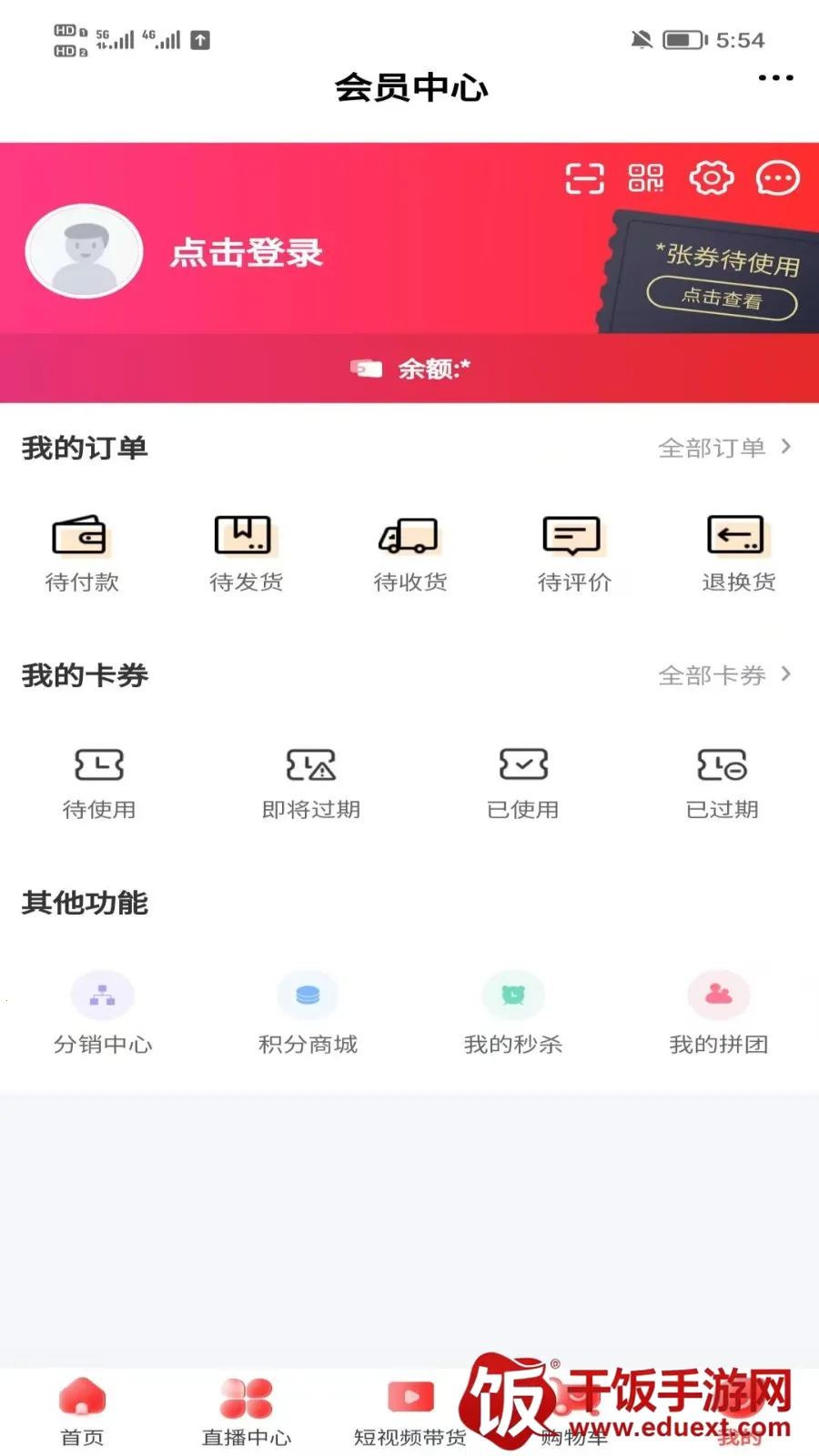Screen dimensions: 819x1456
Task: Open the QR code icon
Action: tap(646, 178)
